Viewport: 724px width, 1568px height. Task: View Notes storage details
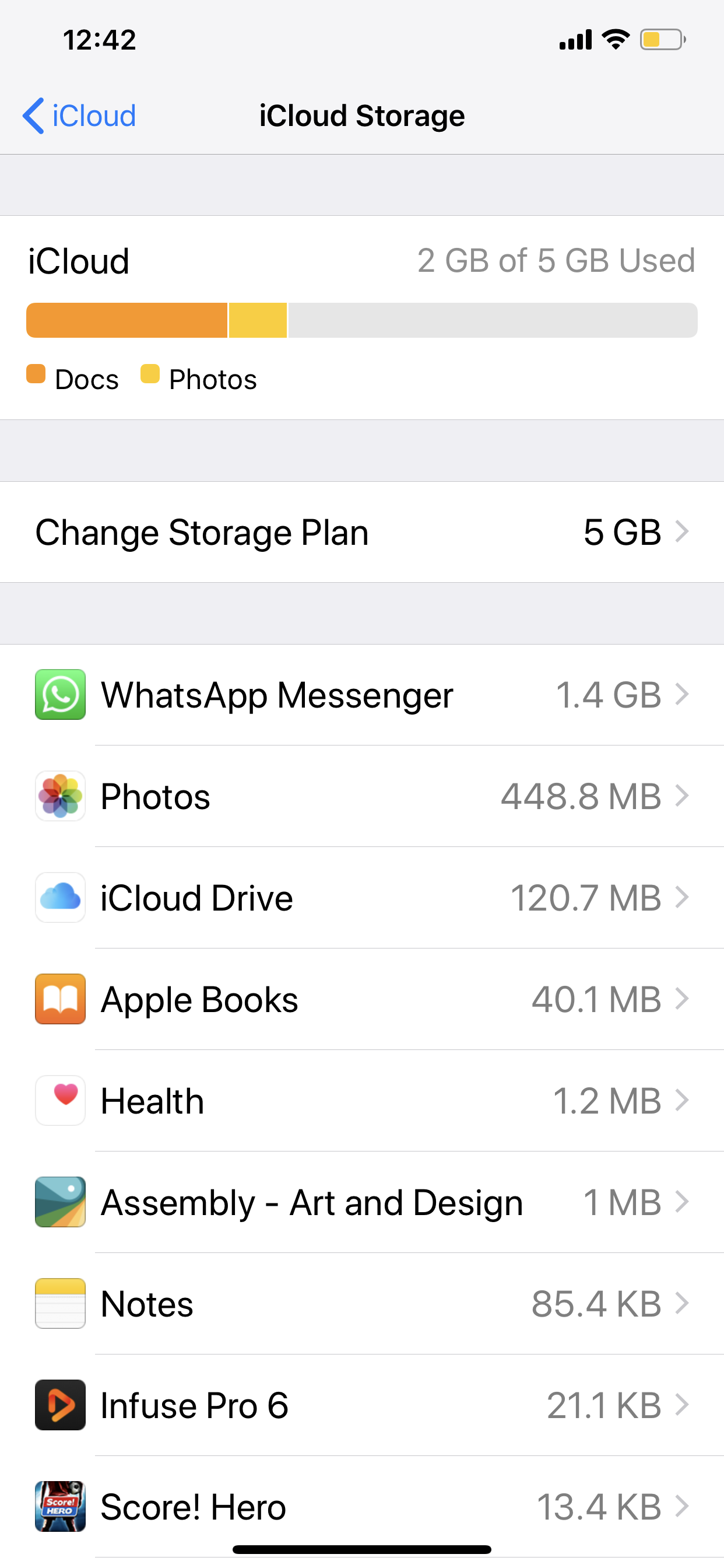[362, 1304]
